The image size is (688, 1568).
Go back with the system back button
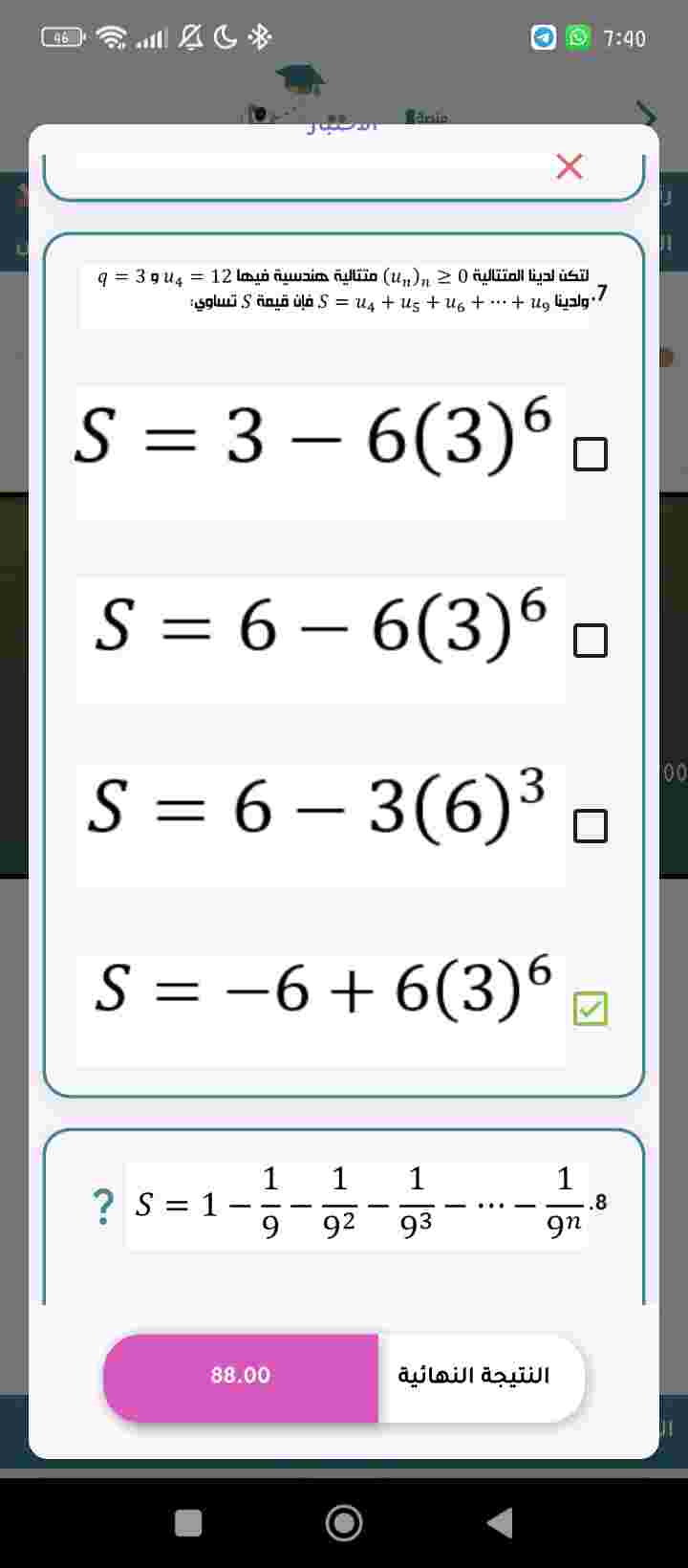[500, 1522]
